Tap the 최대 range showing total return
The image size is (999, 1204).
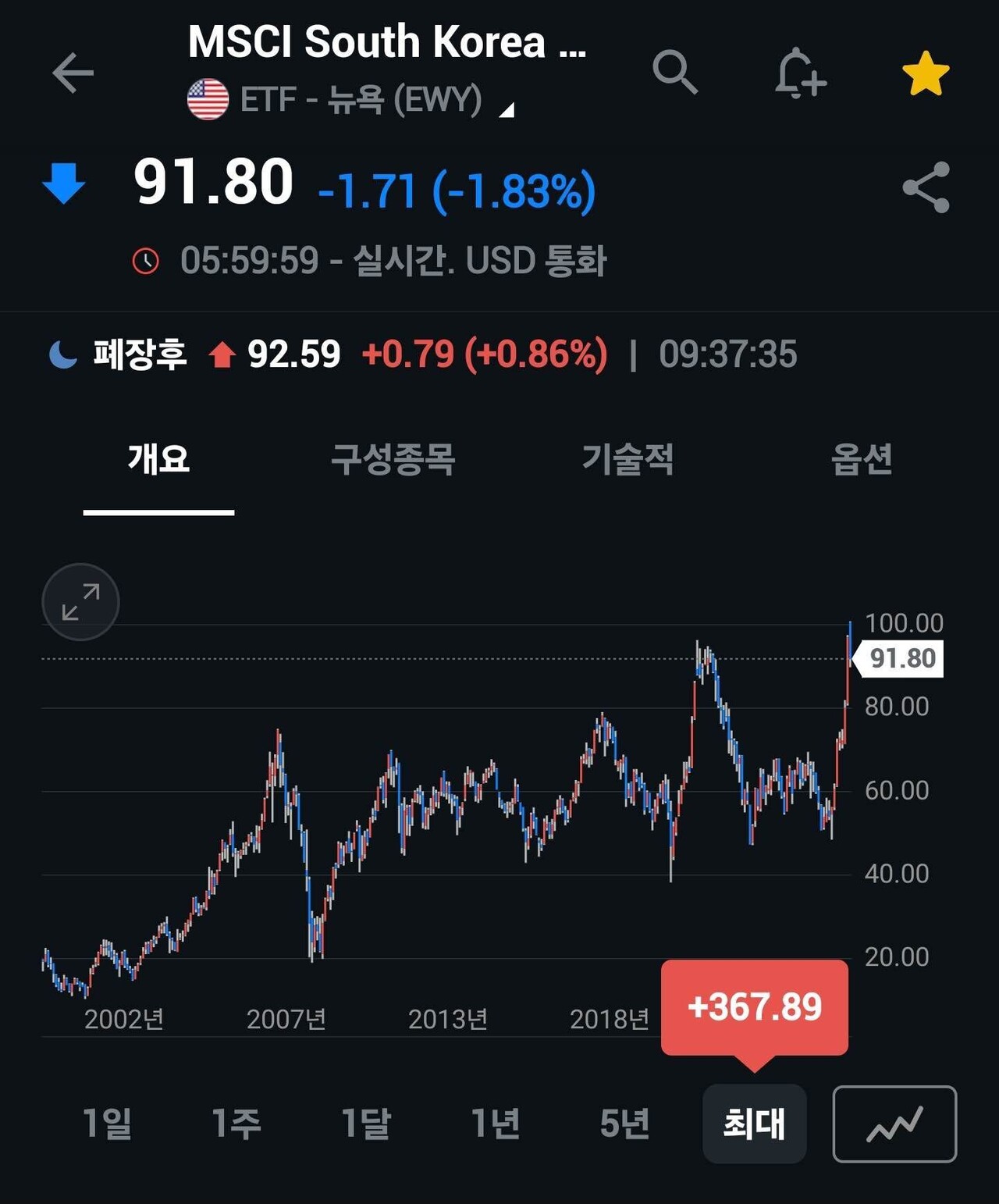pyautogui.click(x=754, y=1124)
